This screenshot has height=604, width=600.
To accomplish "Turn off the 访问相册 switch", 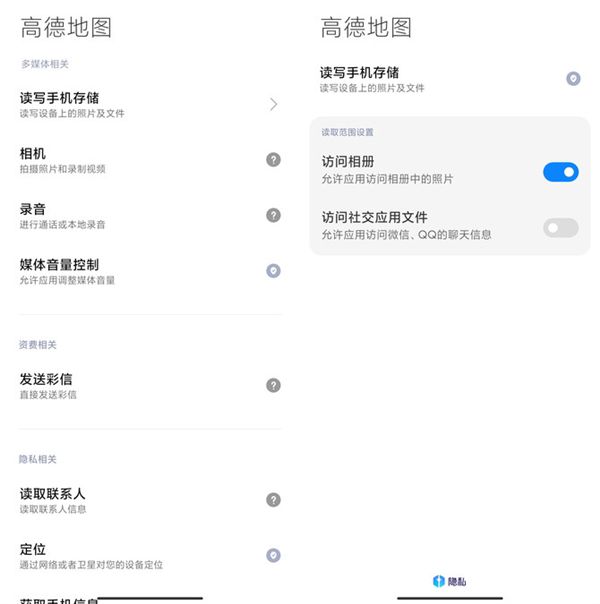I will (x=560, y=172).
